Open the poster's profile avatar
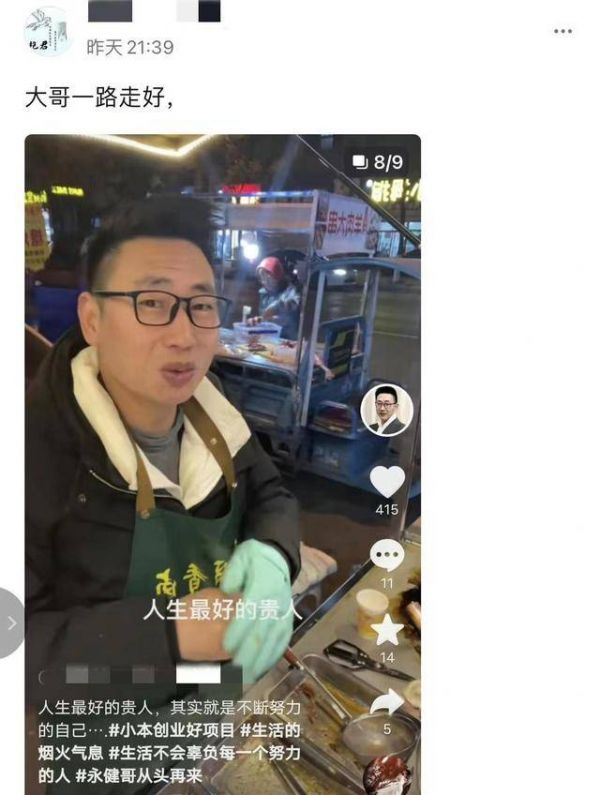 (47, 31)
